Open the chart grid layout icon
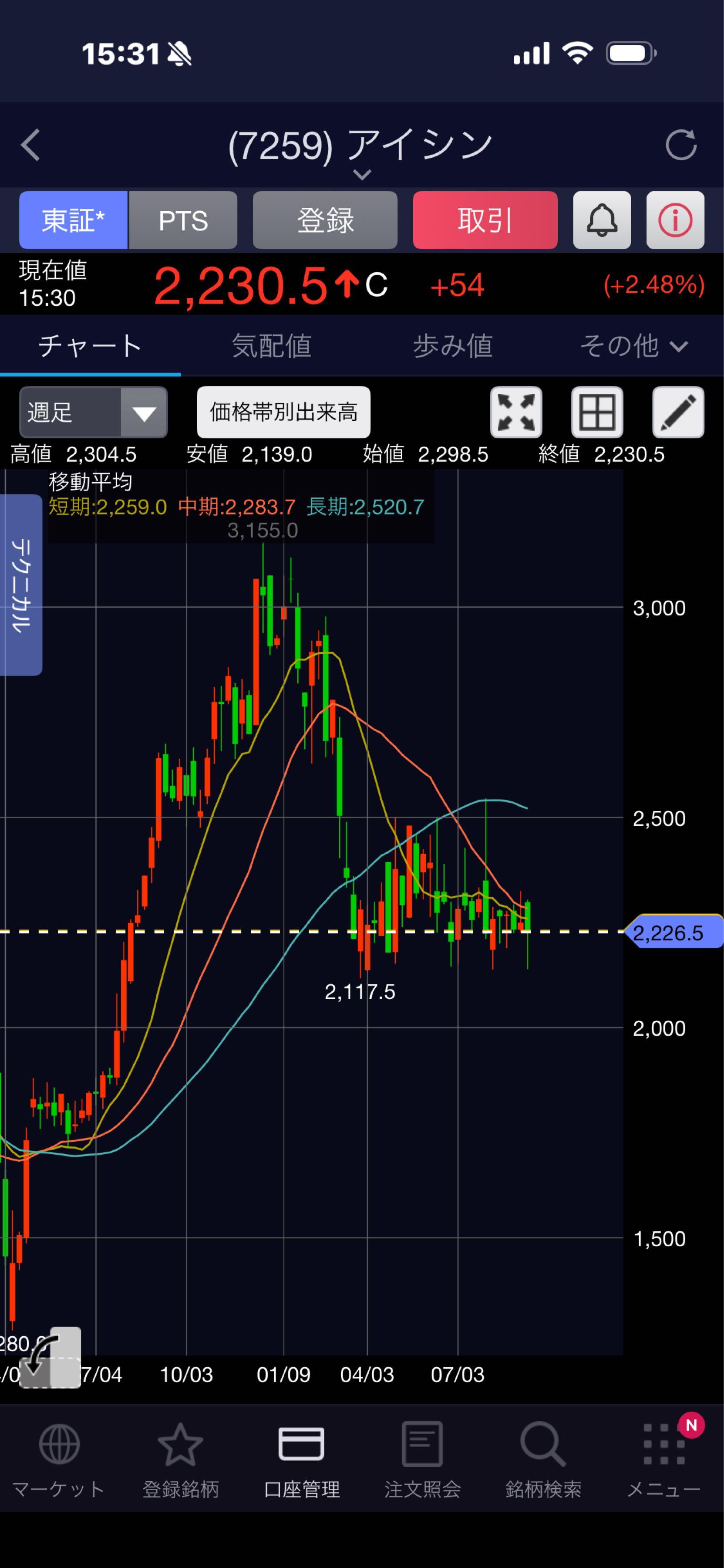This screenshot has height=1568, width=724. tap(597, 413)
